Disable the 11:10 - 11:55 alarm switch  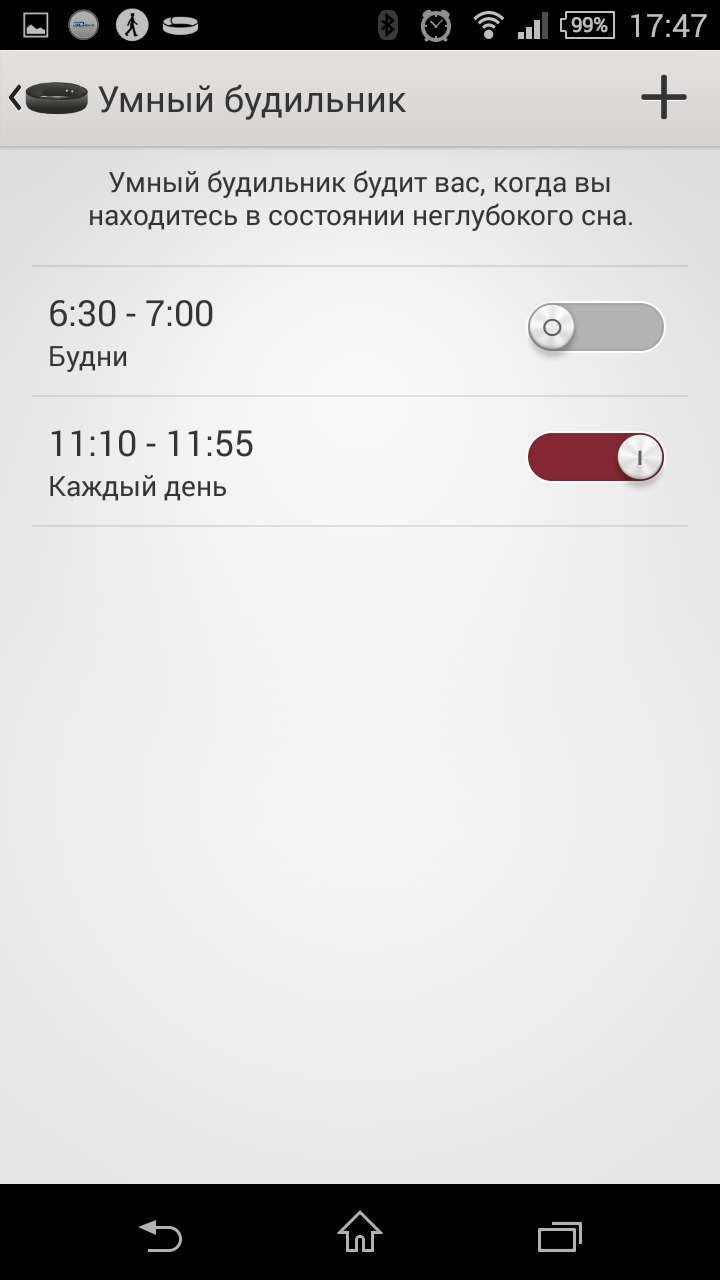click(596, 457)
